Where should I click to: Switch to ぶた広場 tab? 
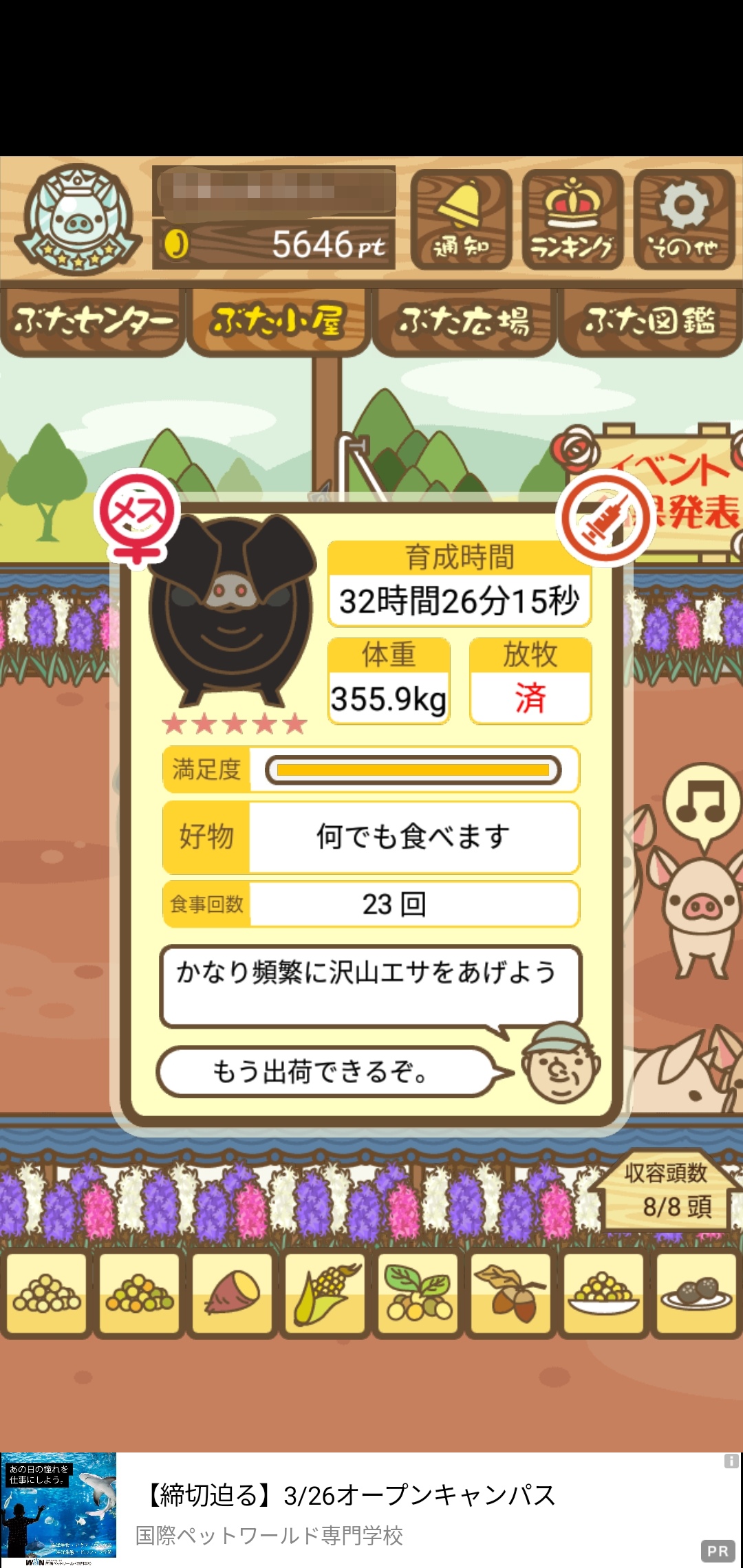coord(464,322)
